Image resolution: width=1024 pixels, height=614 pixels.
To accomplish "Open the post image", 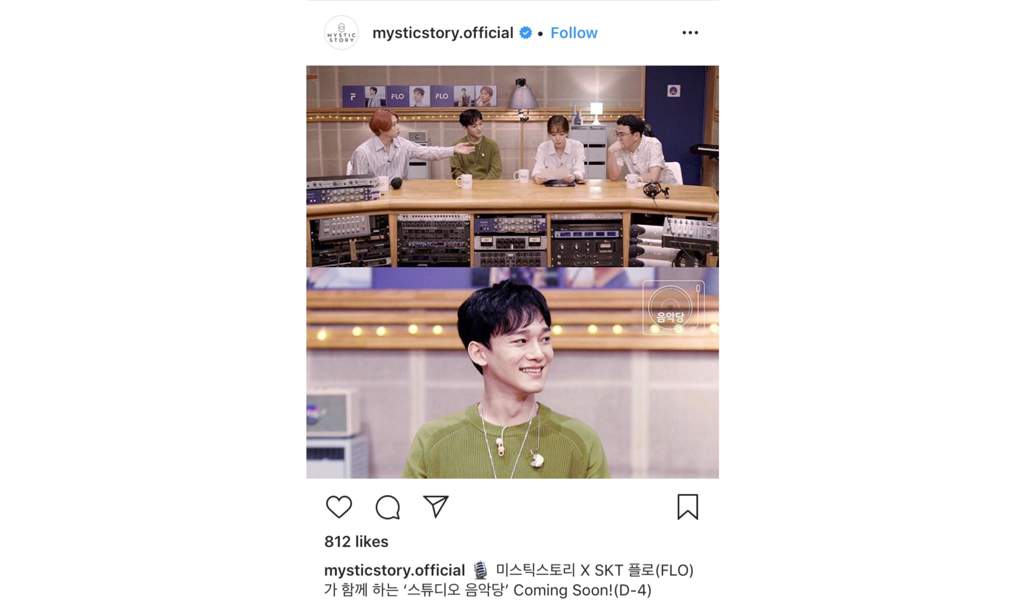I will tap(512, 272).
